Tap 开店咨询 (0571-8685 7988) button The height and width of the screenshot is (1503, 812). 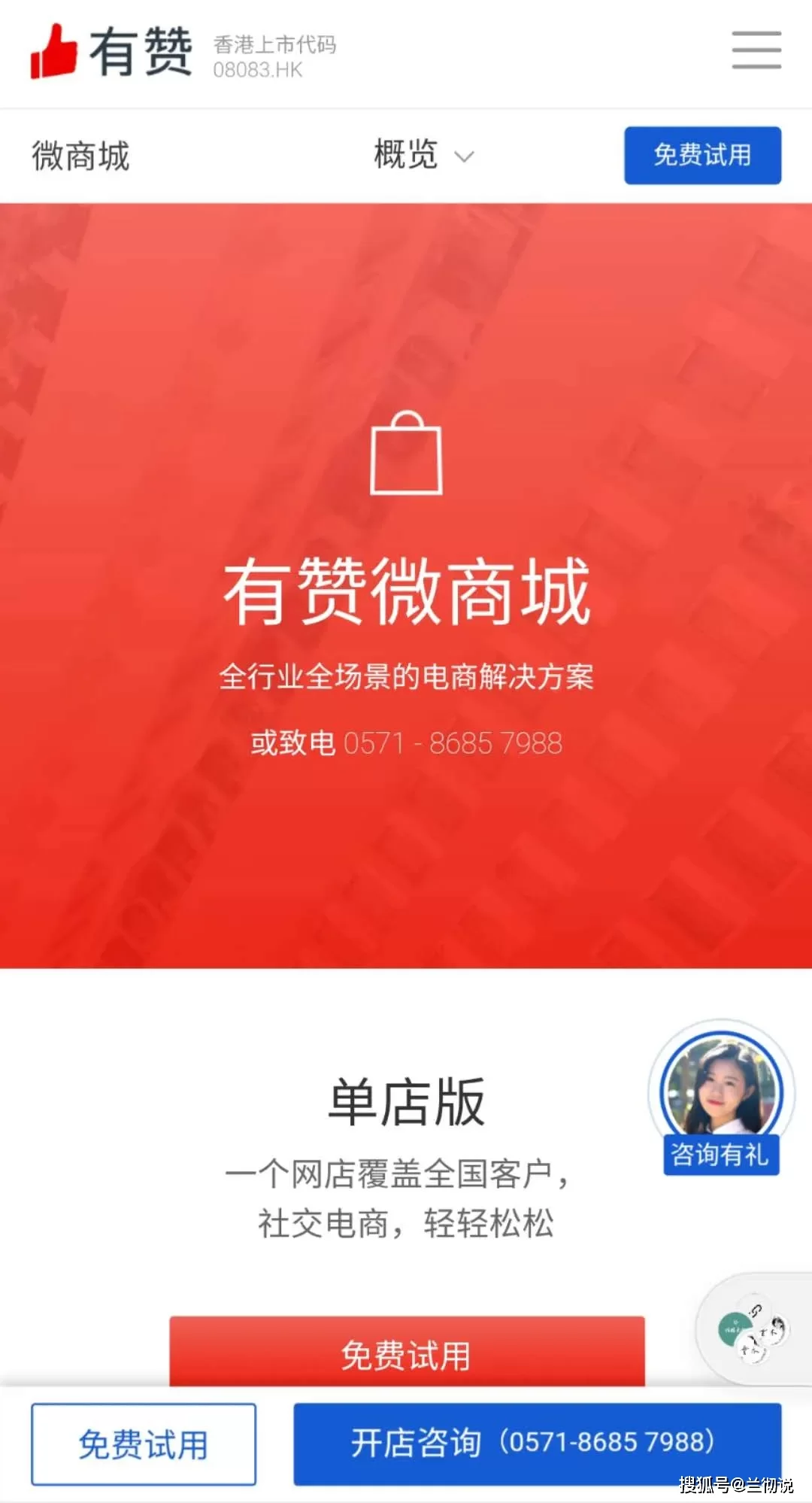[x=537, y=1444]
